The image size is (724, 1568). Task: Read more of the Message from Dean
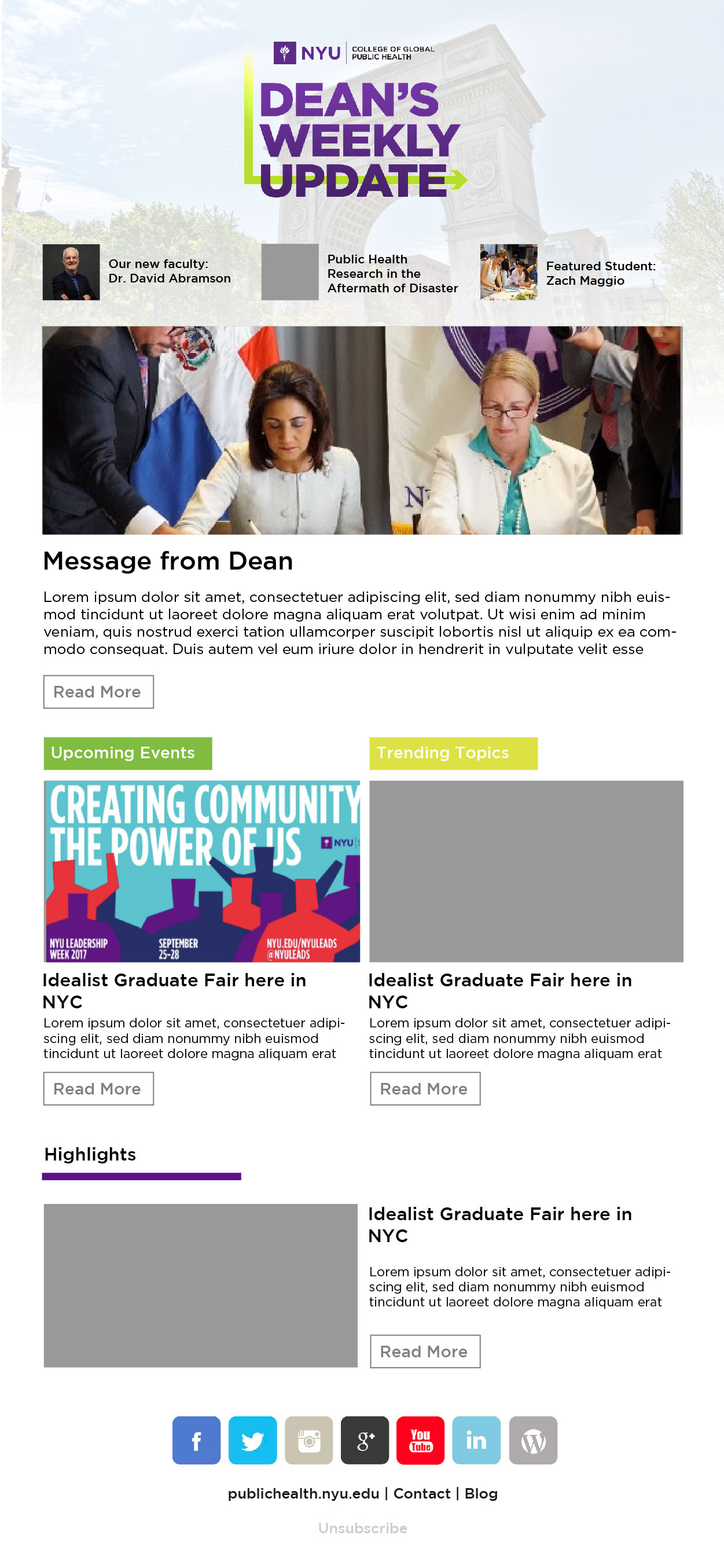[98, 692]
